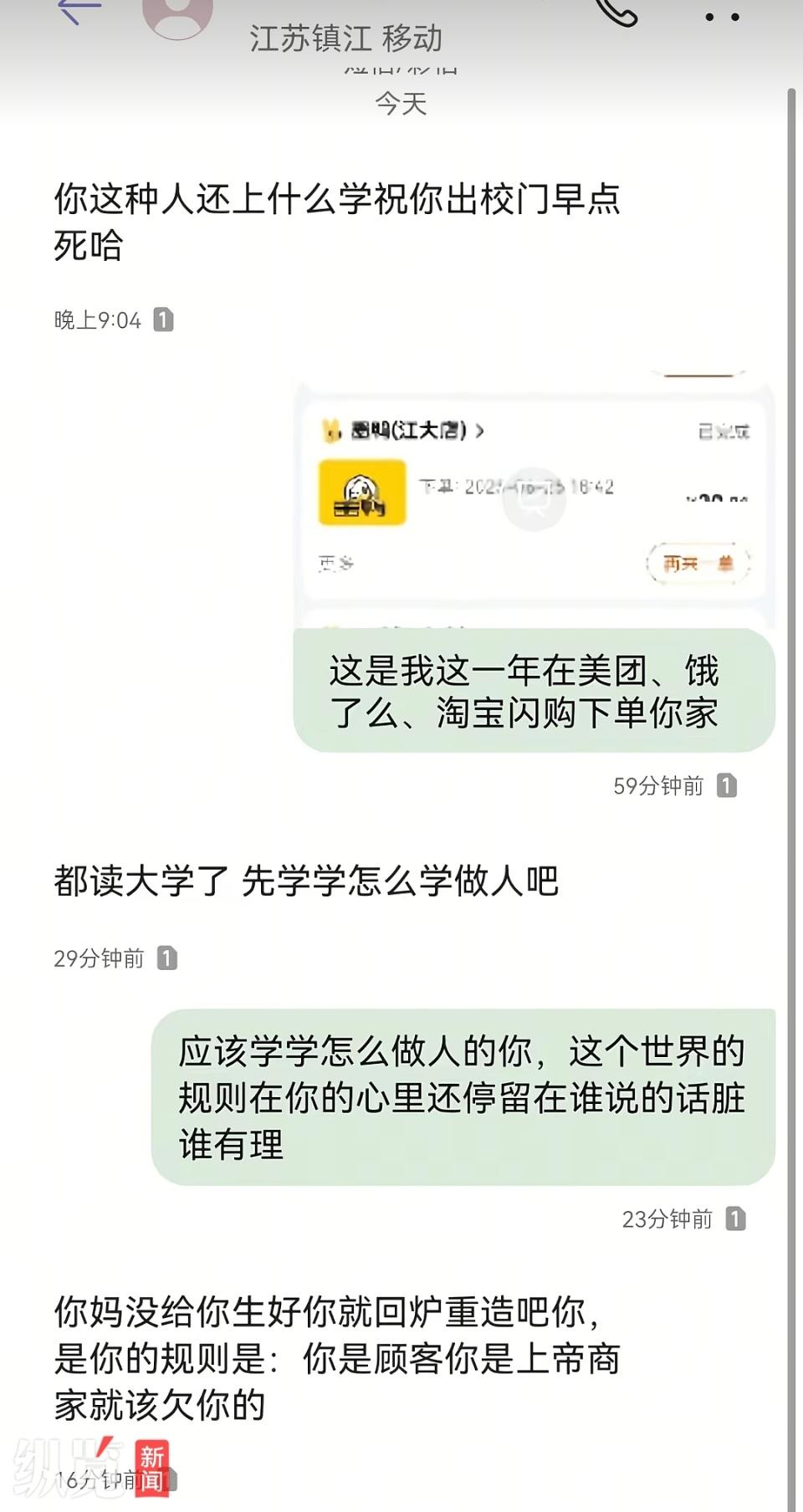Call this contact with the phone icon
The image size is (803, 1512).
[x=616, y=12]
